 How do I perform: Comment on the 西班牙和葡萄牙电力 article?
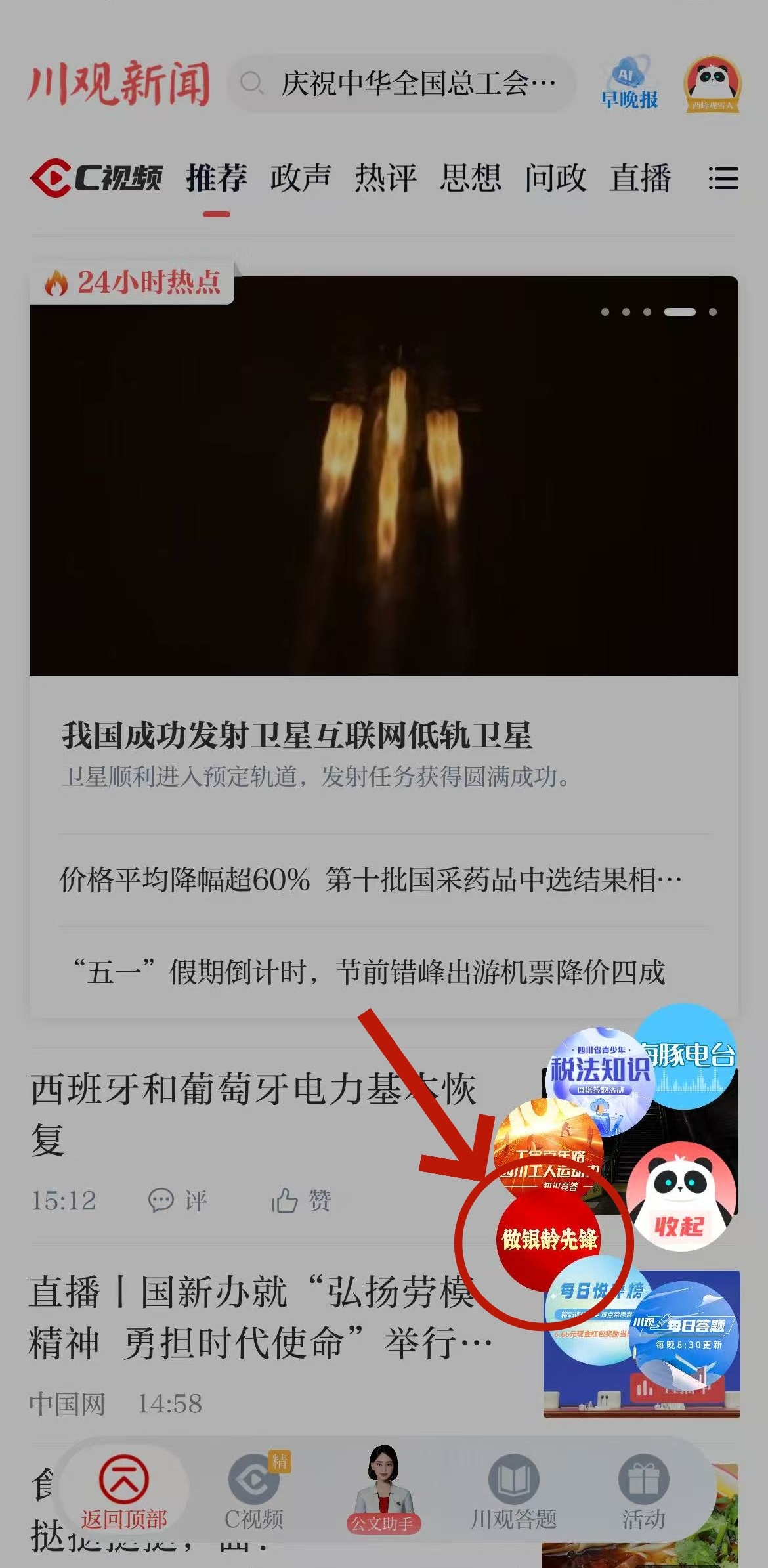point(178,1200)
